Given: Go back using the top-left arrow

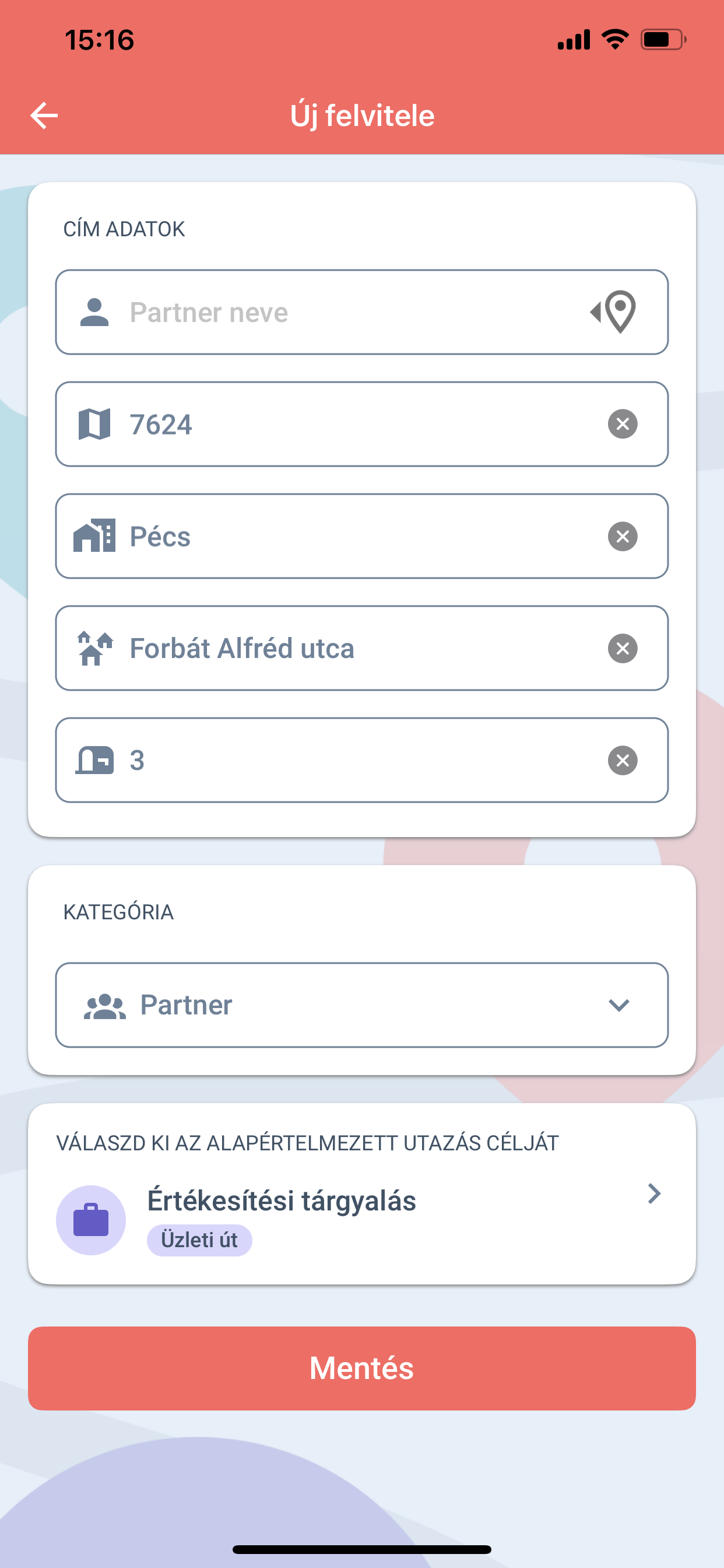Looking at the screenshot, I should [x=44, y=116].
